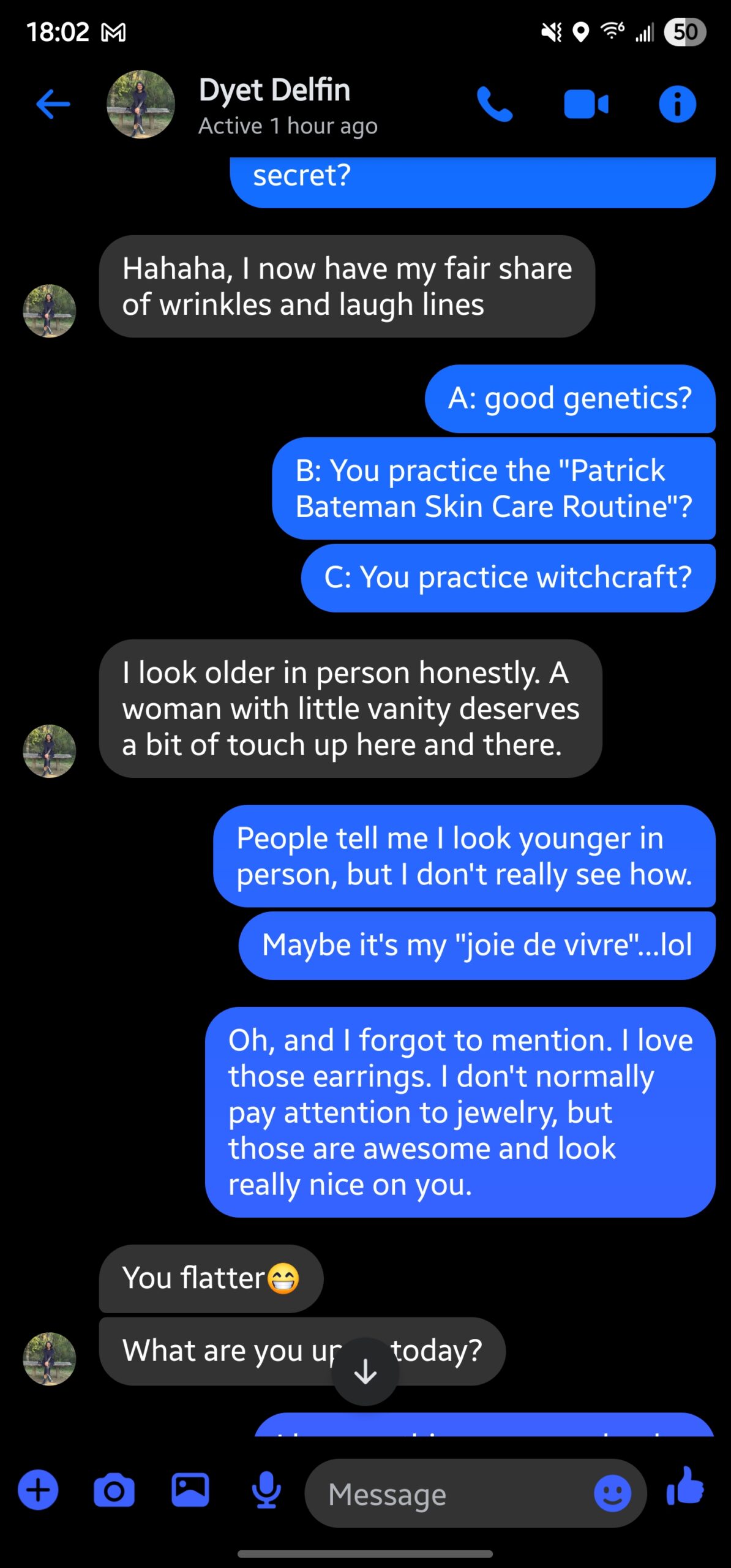Record a voice message with the microphone

[x=266, y=1490]
